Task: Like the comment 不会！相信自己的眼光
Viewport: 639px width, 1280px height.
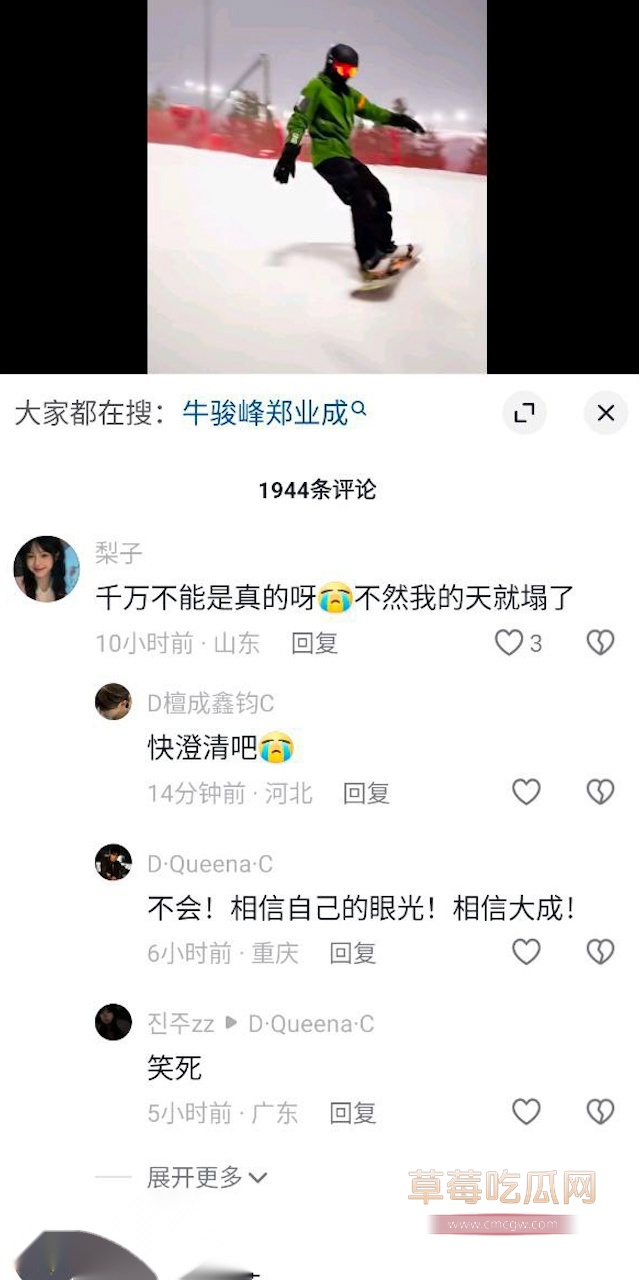Action: click(526, 952)
